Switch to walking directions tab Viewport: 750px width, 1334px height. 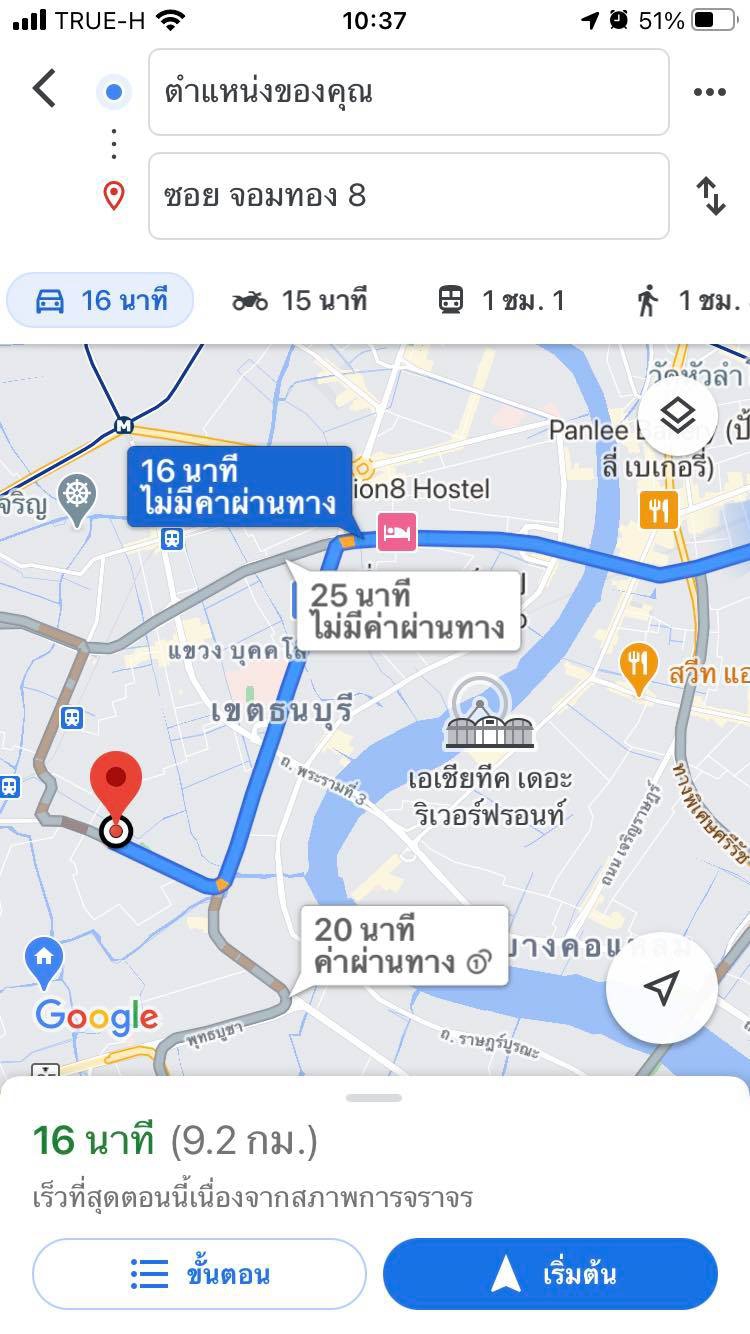pos(690,299)
